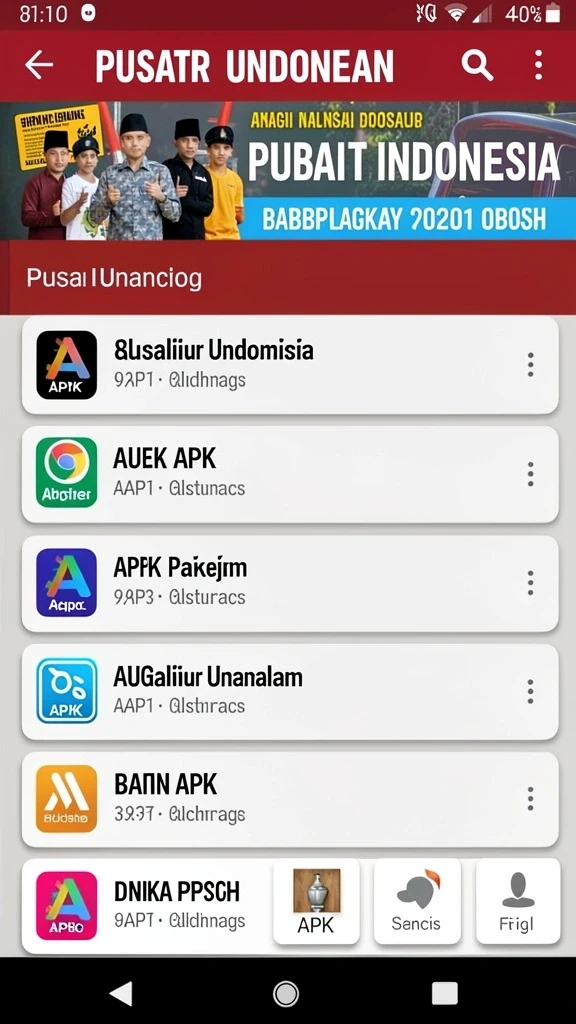Select the Ftigl tile
The height and width of the screenshot is (1024, 576).
(518, 901)
